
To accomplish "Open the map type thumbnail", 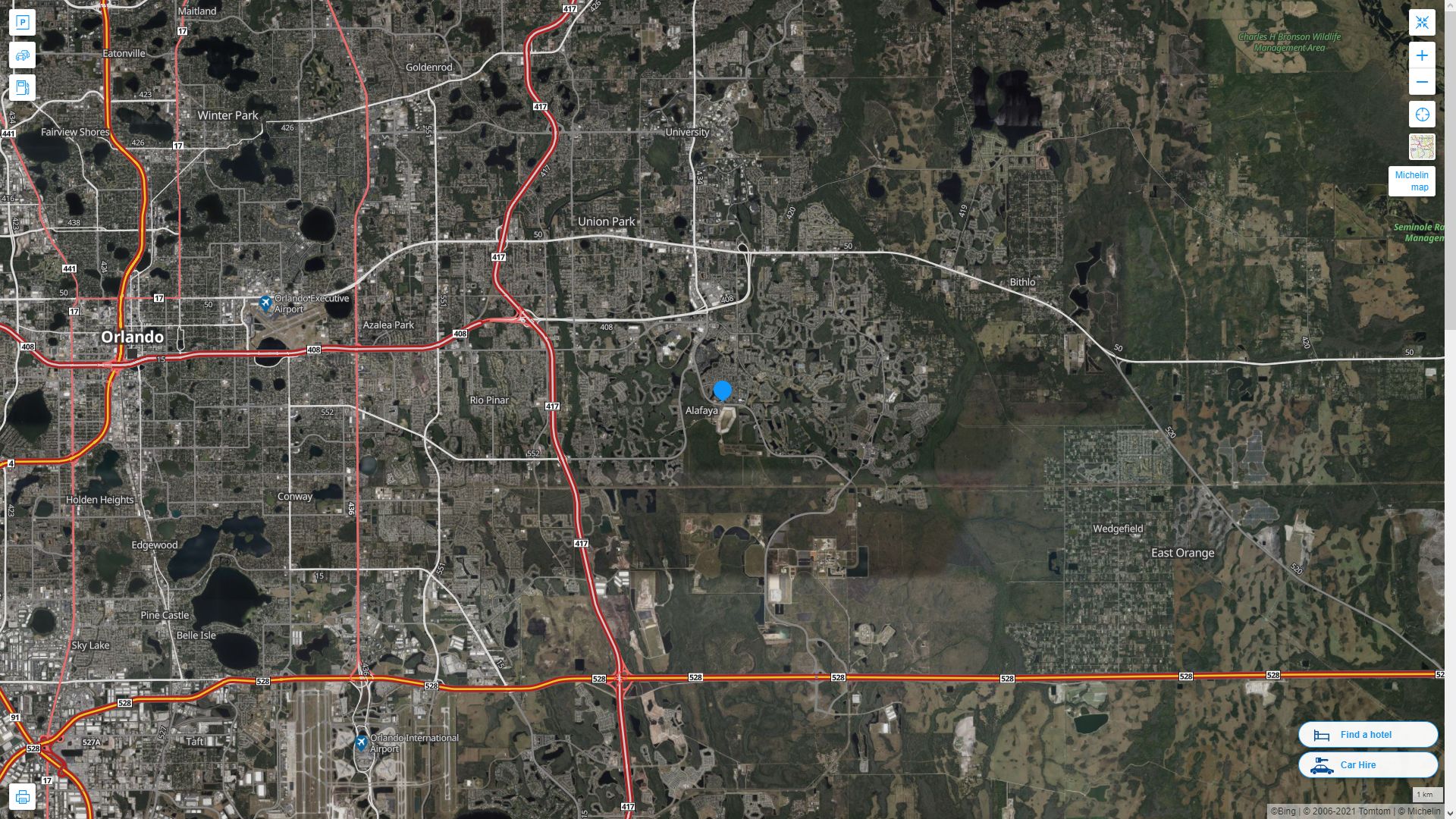I will 1422,146.
